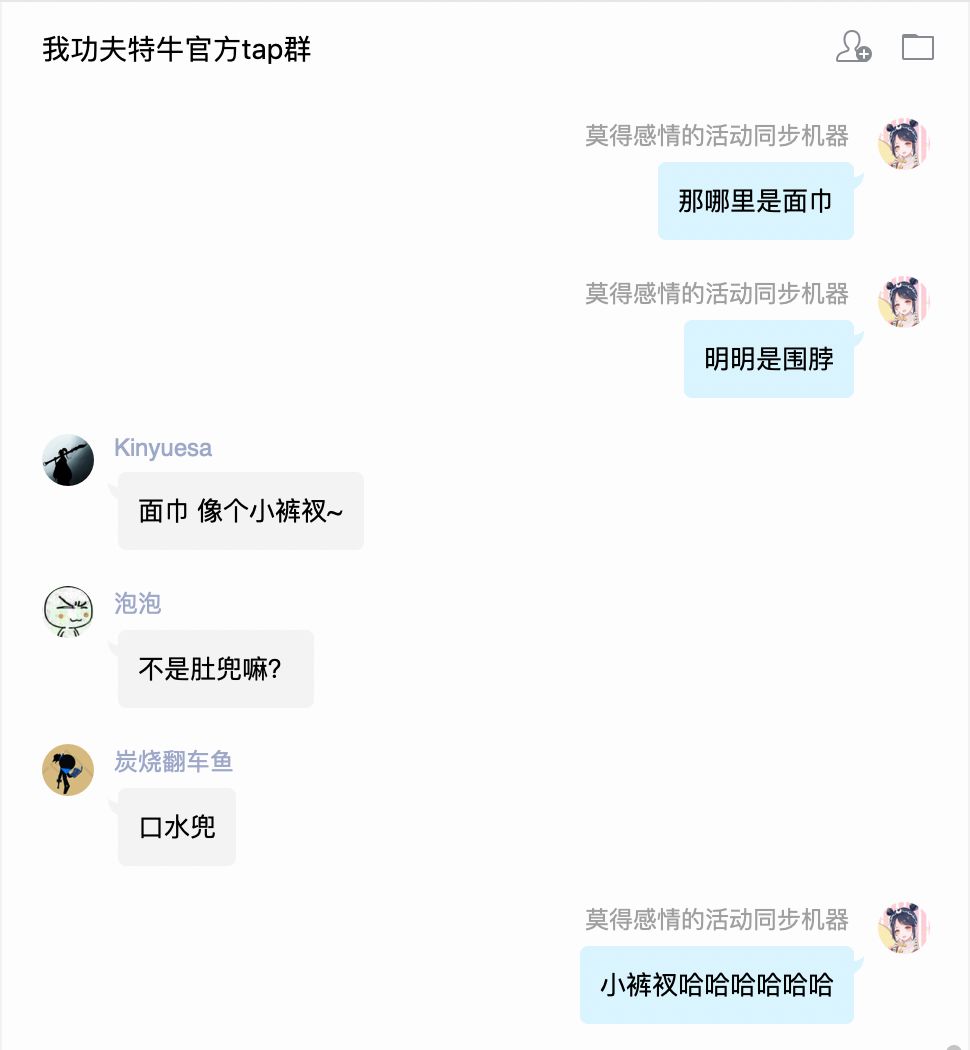Open 泡泡's username link
Screen dimensions: 970x1050
[137, 603]
